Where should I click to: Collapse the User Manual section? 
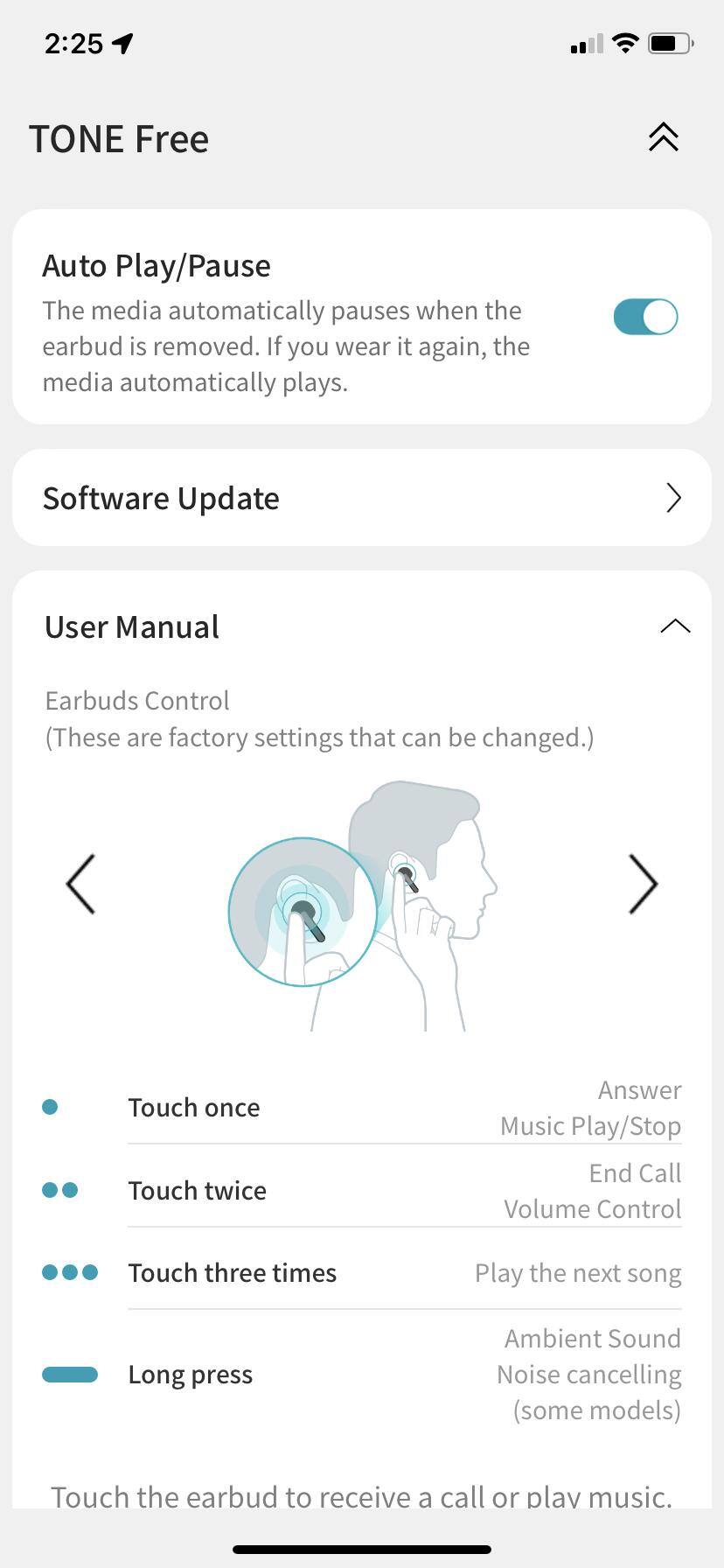coord(674,626)
